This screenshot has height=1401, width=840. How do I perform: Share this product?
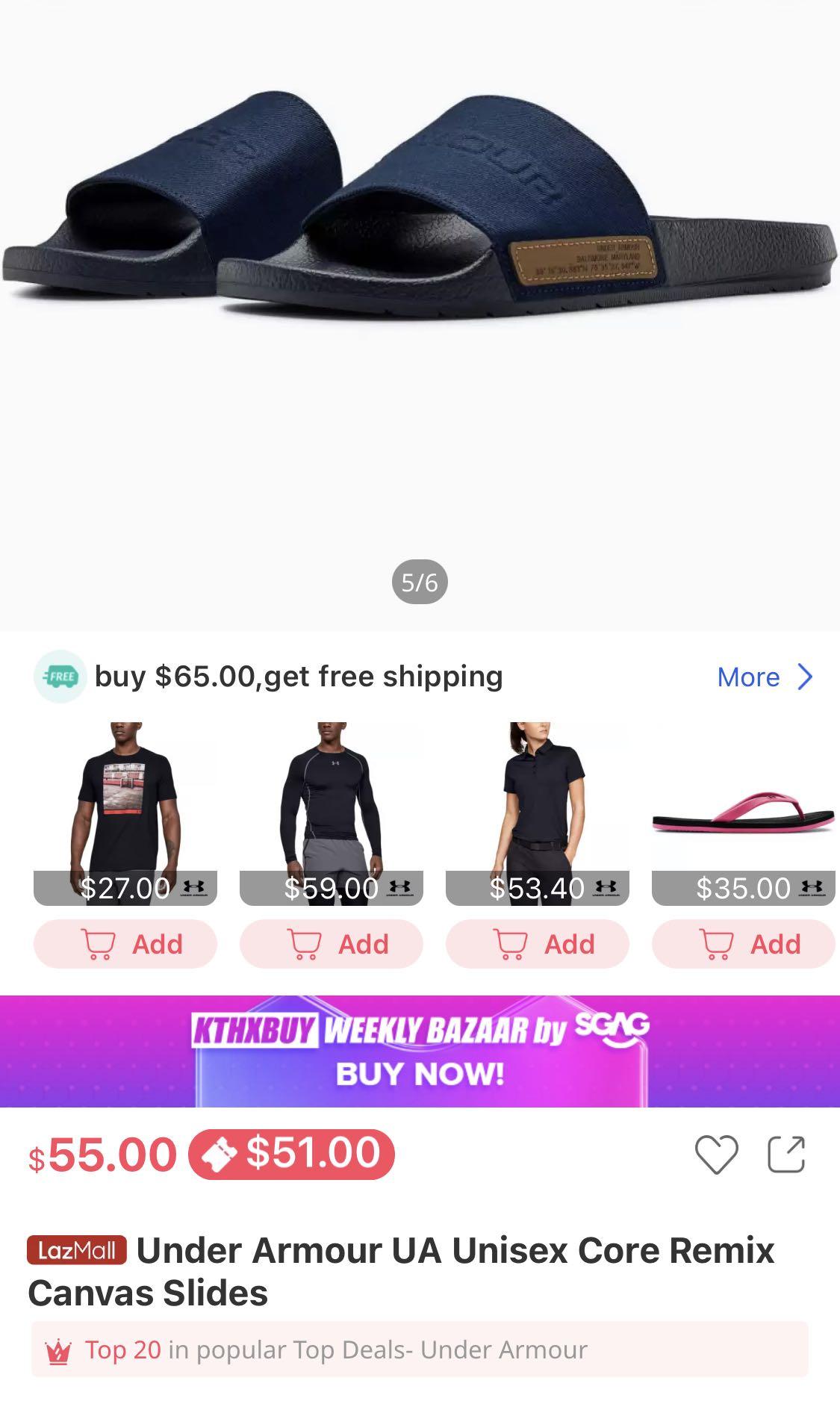pos(786,1155)
